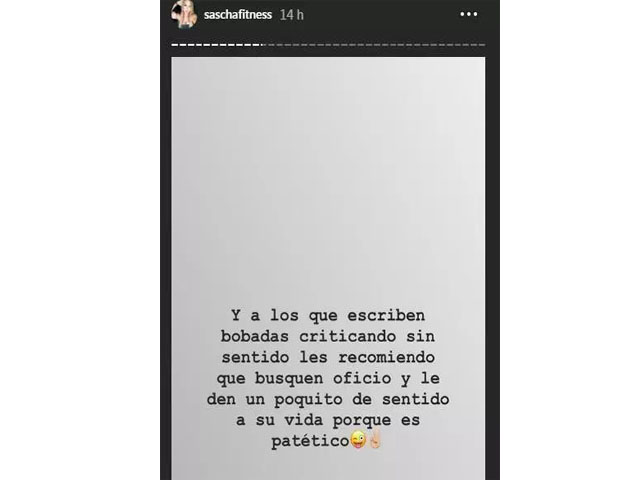
Task: Tap the saschafitness username
Action: tap(235, 16)
